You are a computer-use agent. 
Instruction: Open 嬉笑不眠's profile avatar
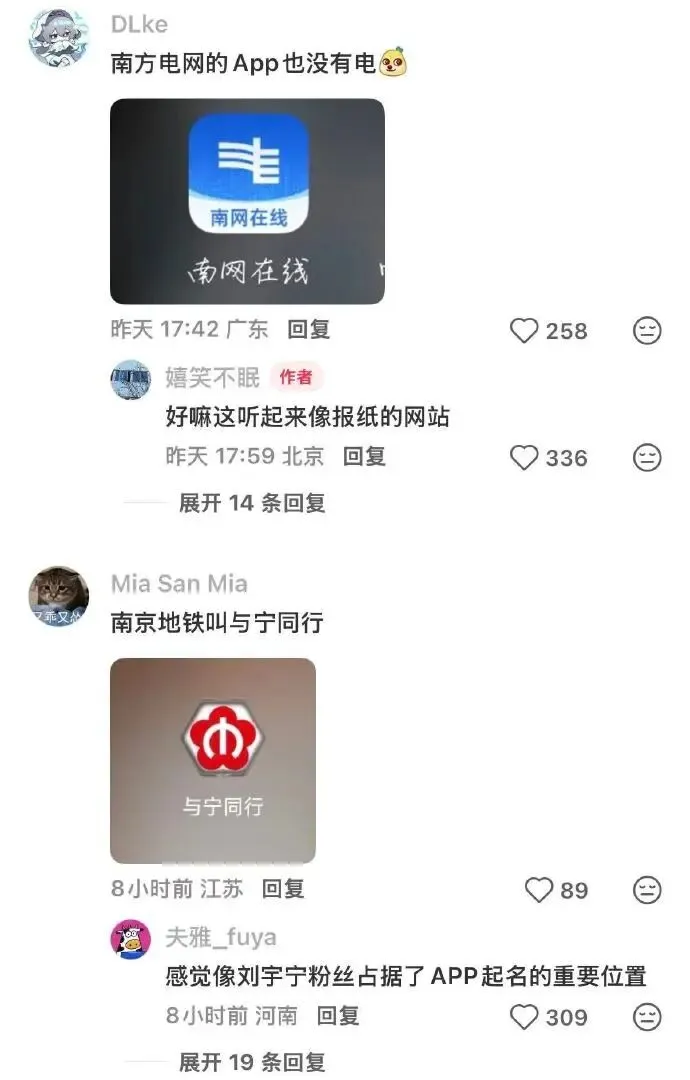(x=131, y=380)
